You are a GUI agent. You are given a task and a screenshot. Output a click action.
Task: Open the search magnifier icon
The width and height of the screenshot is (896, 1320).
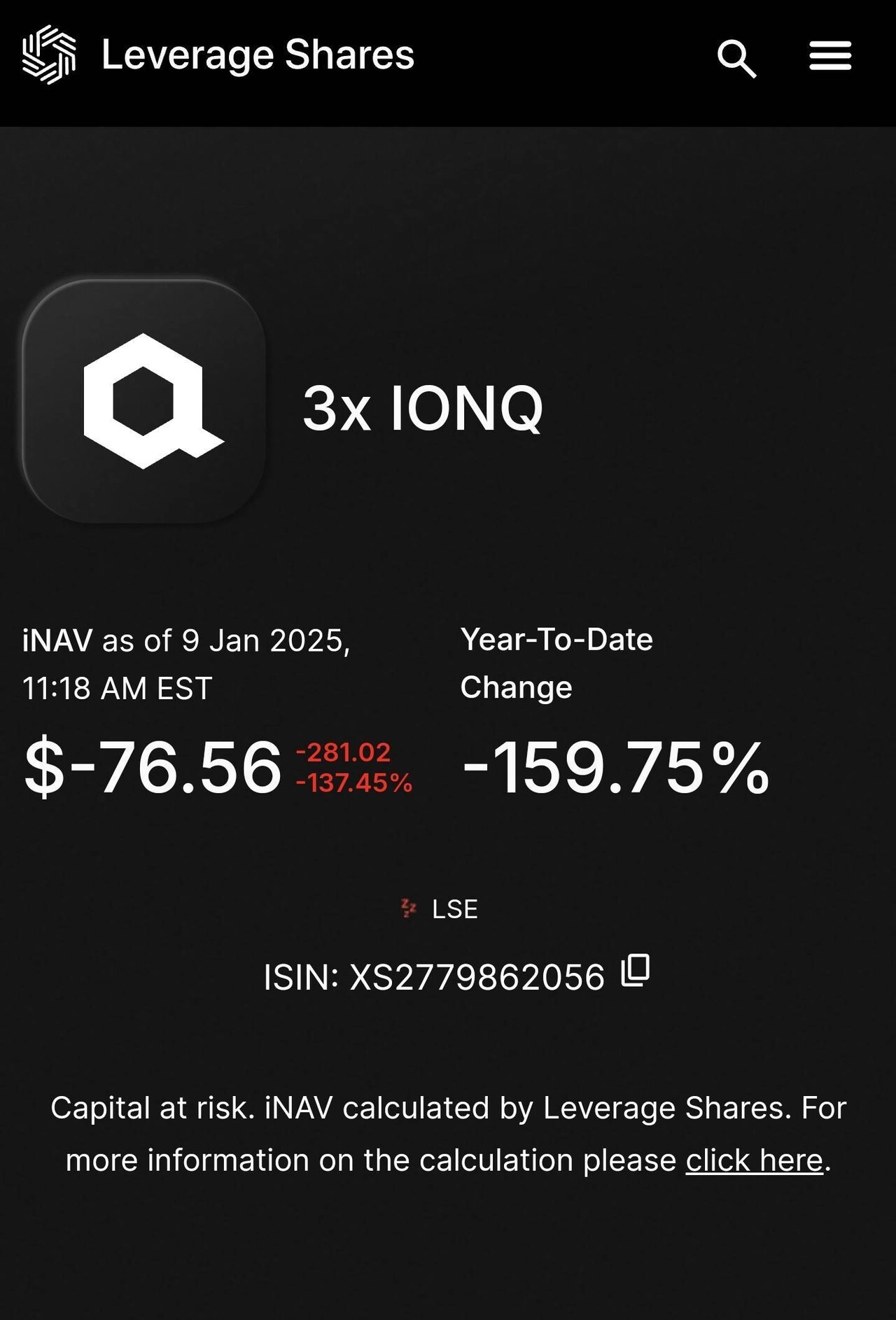coord(736,58)
